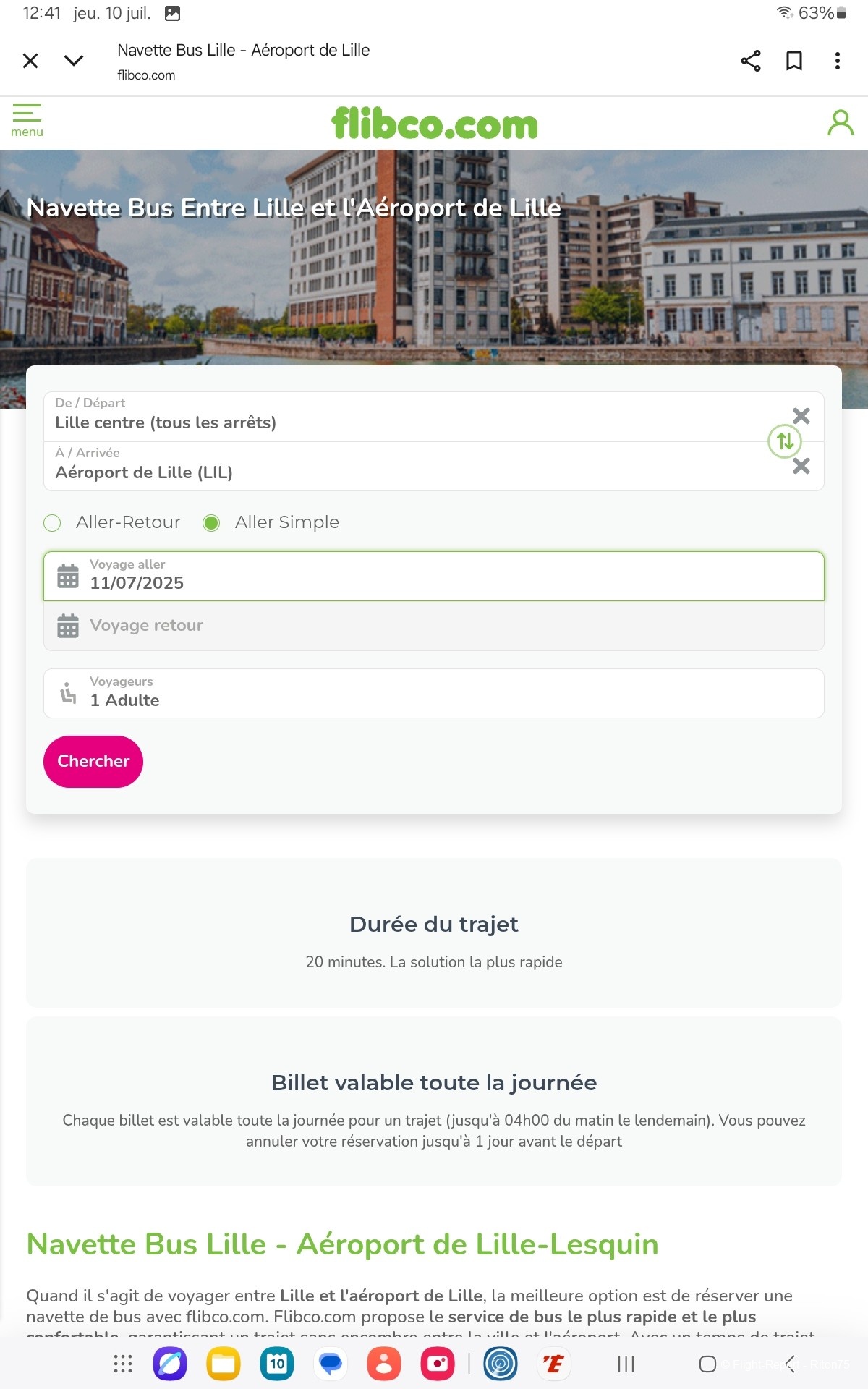The height and width of the screenshot is (1389, 868).
Task: Pick a Voyage retour date
Action: (434, 626)
